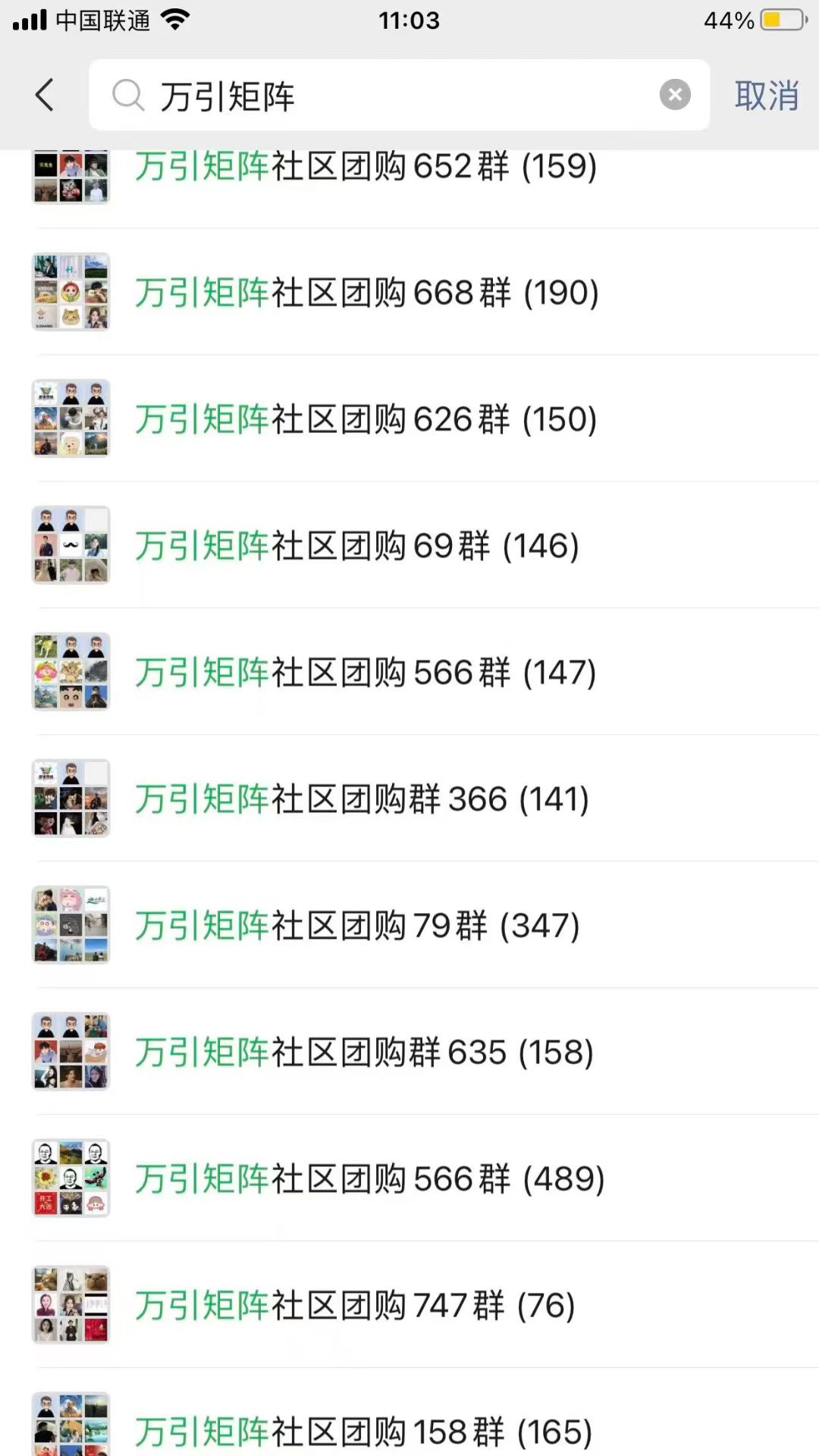
Task: Open 万引矩阵社区团购群635 (158)
Action: click(x=364, y=1053)
